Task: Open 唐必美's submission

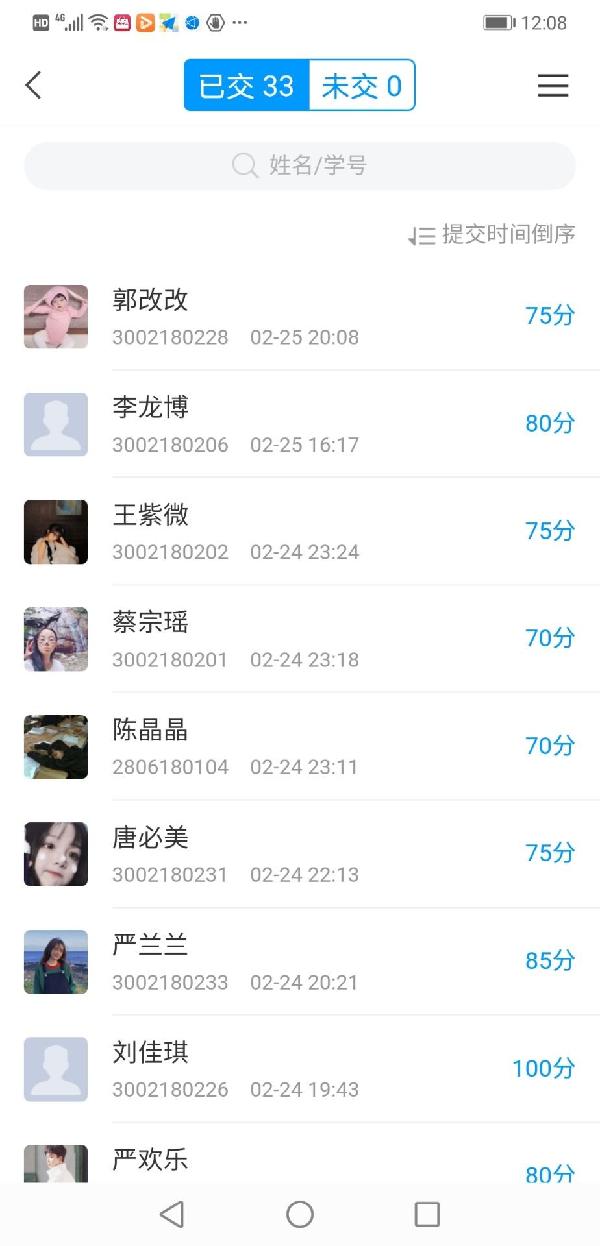Action: tap(300, 854)
